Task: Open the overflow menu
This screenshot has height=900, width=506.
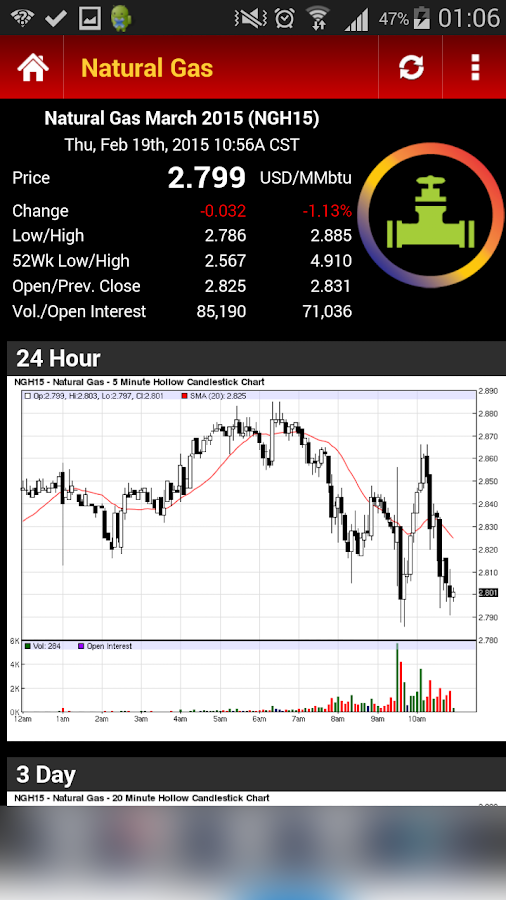Action: tap(475, 68)
